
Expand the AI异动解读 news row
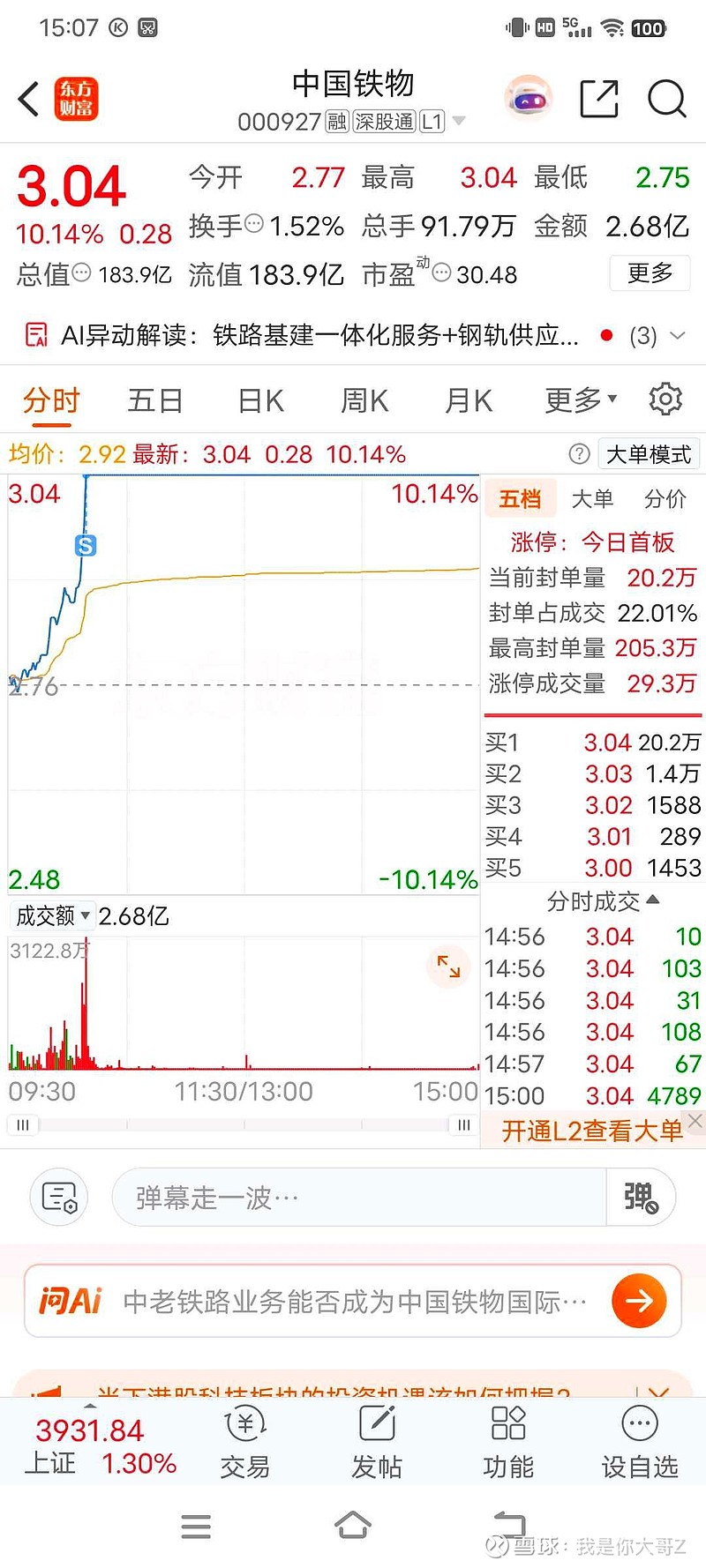click(678, 336)
